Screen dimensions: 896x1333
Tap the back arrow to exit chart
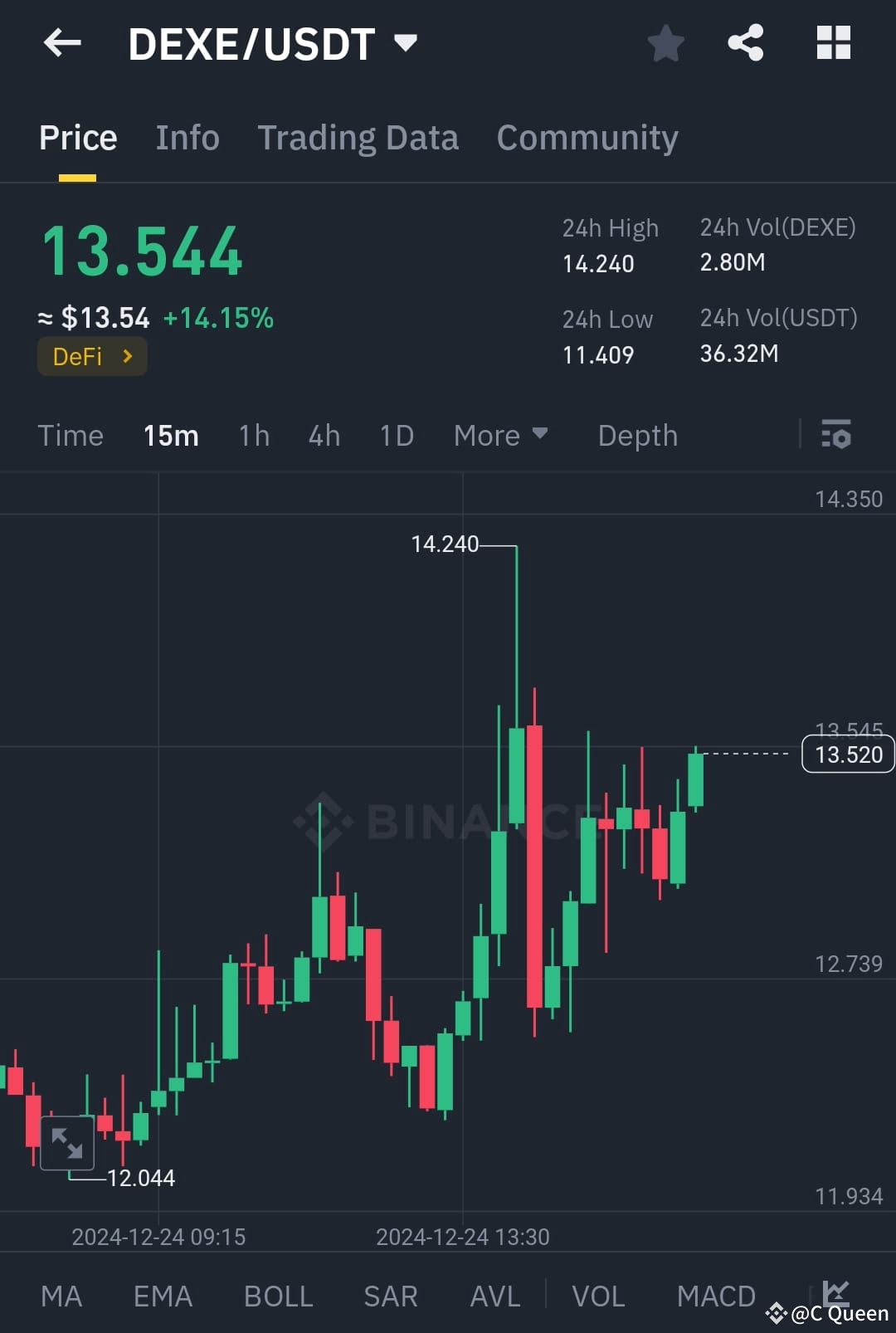62,43
